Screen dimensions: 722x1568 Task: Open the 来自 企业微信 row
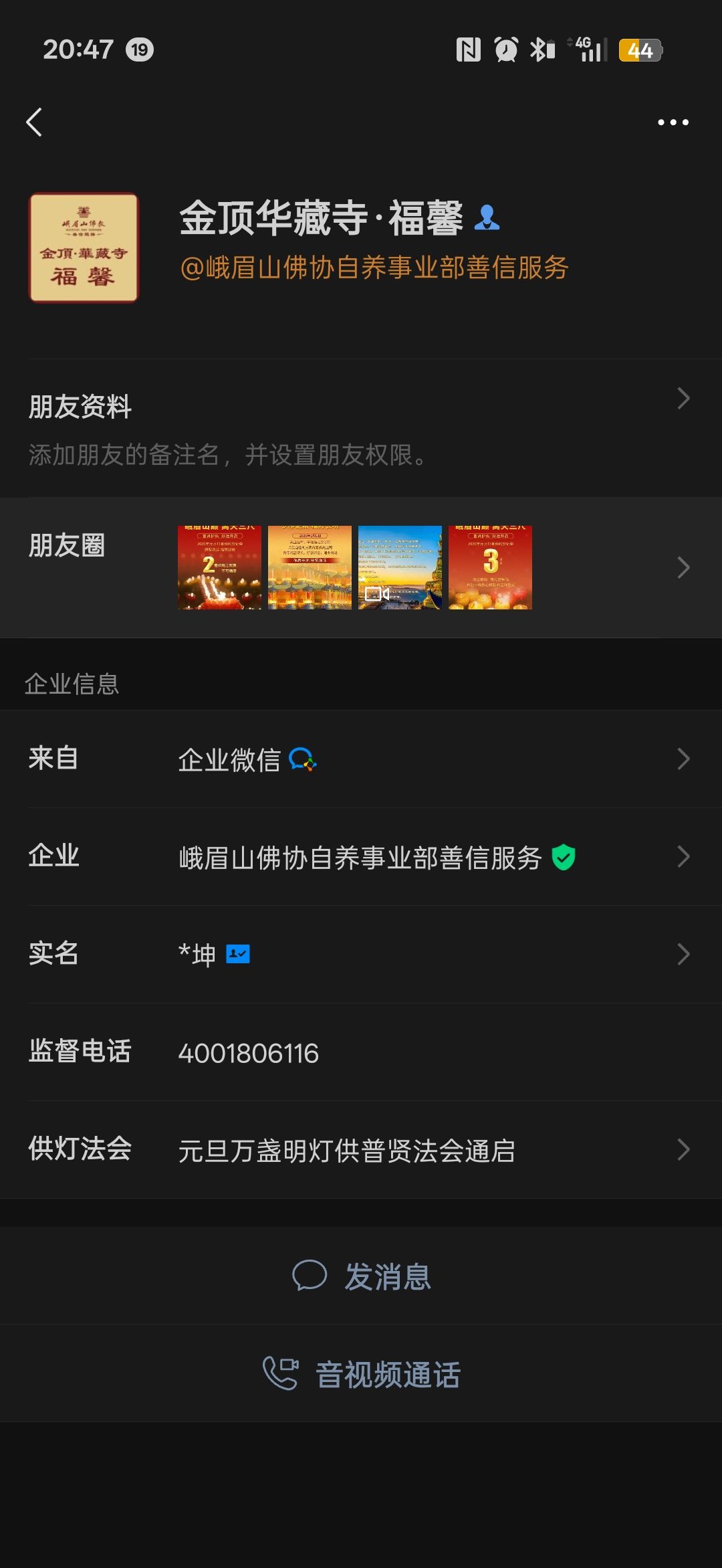(361, 759)
